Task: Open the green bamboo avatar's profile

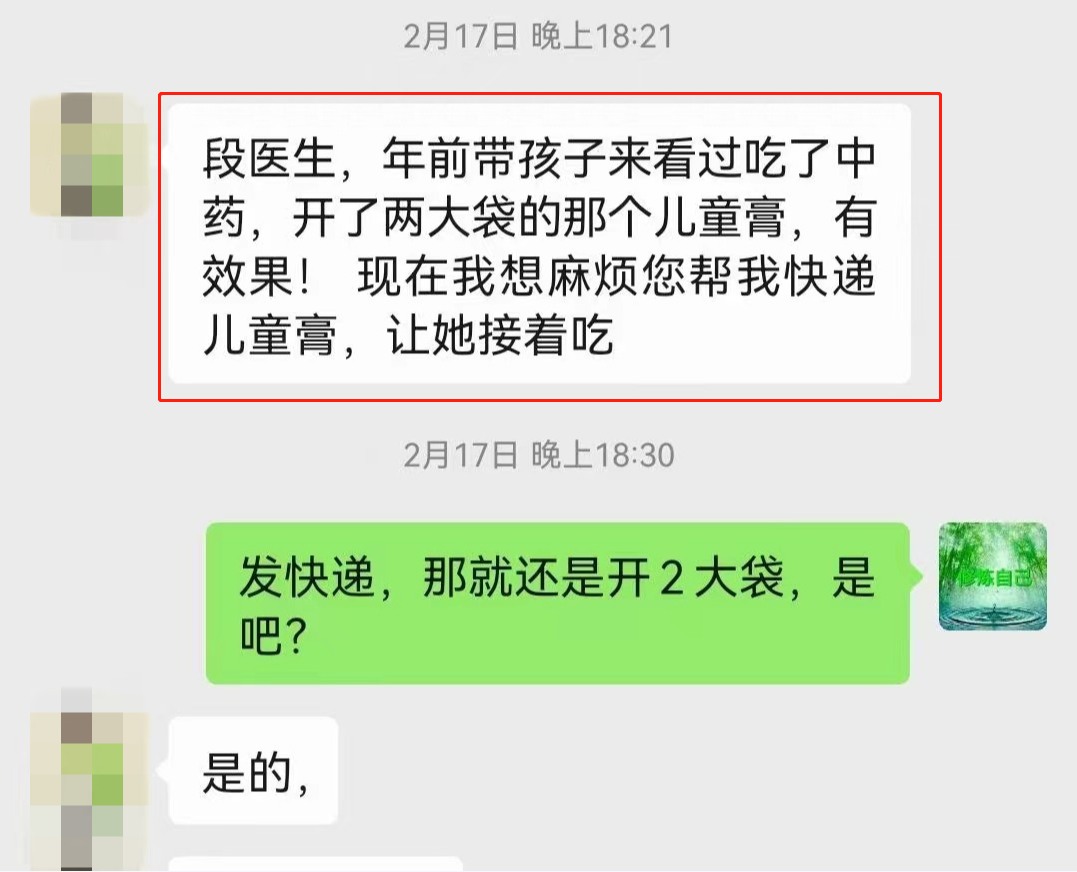Action: [x=992, y=577]
